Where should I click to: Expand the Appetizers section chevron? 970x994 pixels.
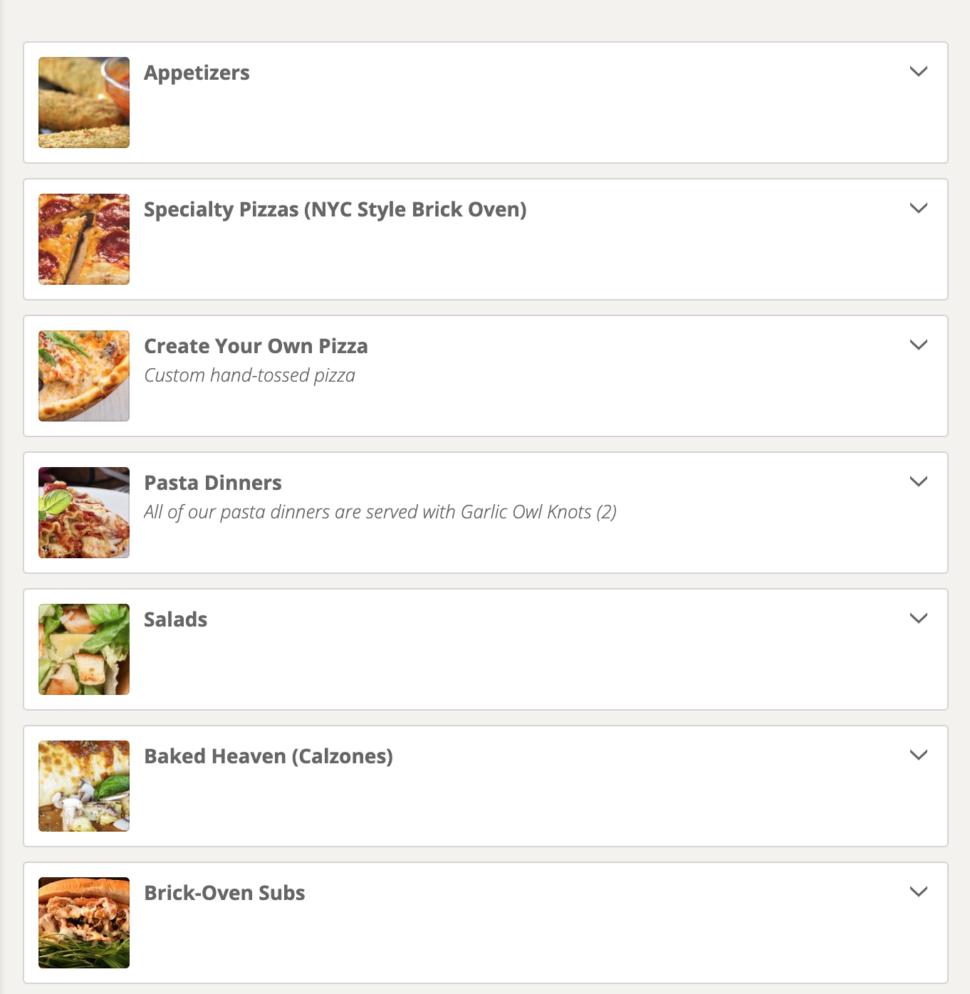918,71
